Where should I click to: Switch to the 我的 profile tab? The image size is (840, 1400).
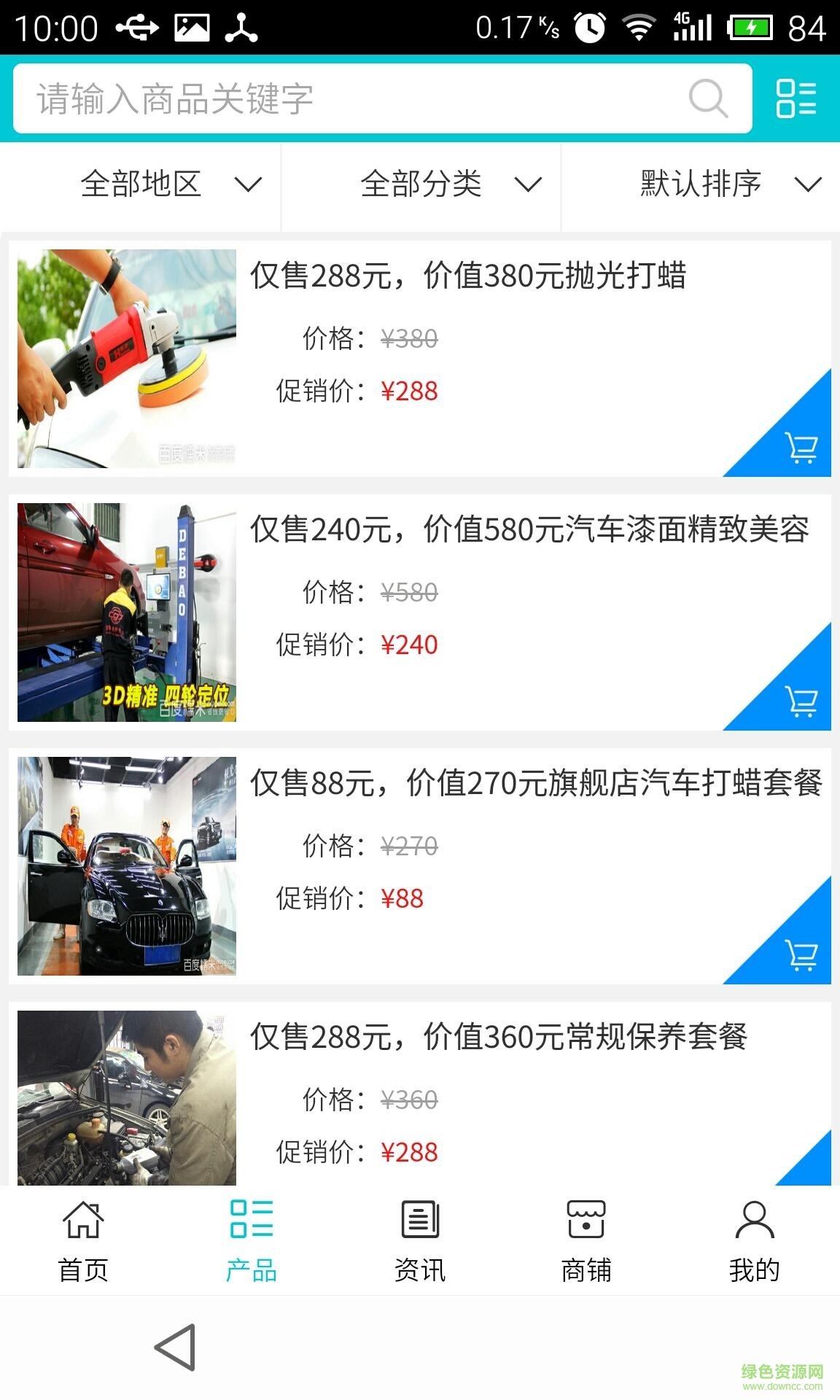(755, 1241)
